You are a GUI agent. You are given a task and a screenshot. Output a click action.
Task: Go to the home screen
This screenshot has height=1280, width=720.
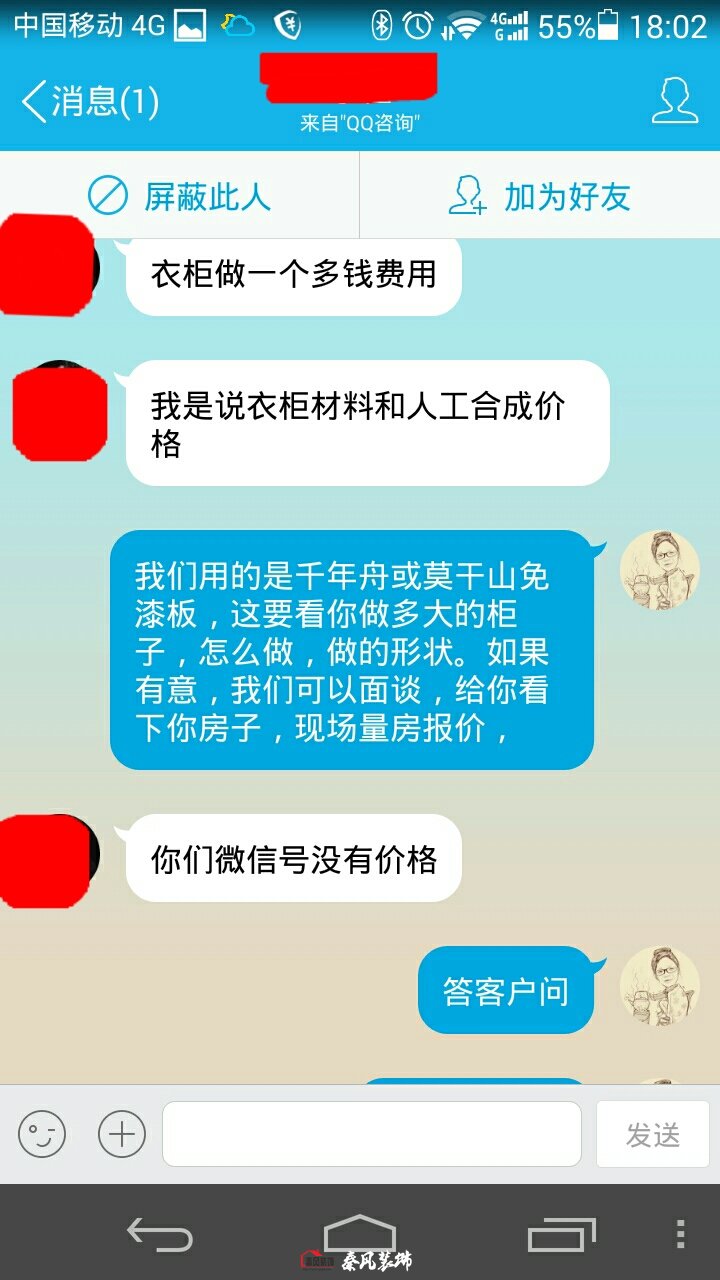coord(360,1233)
